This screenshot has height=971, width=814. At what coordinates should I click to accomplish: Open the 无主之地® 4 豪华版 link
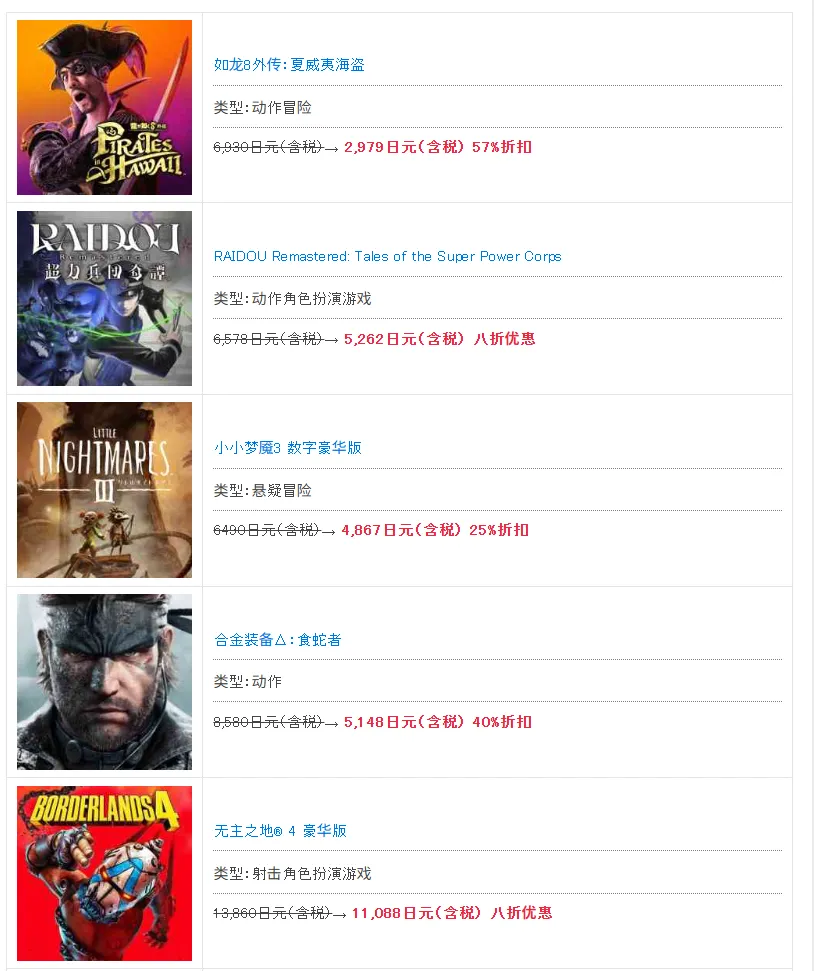(x=280, y=831)
